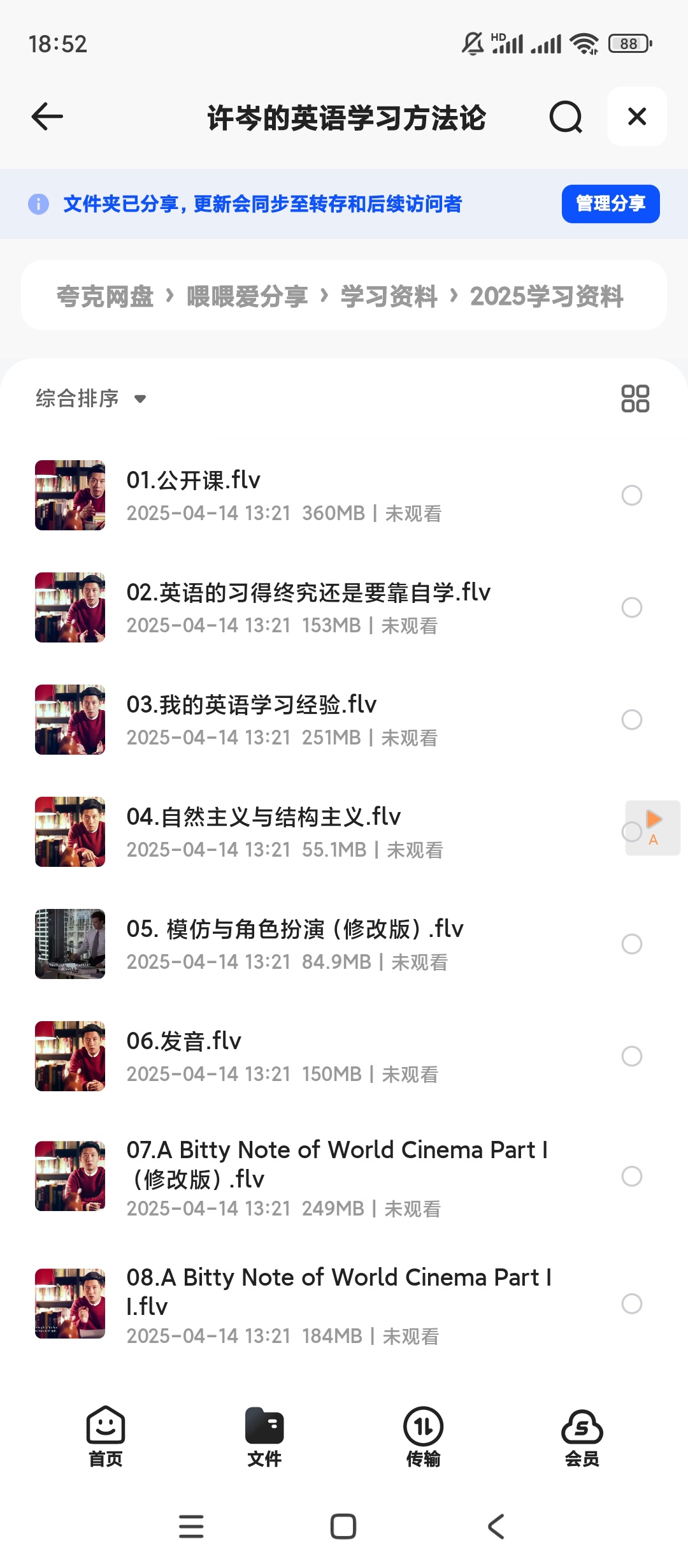Switch to the 首页 tab
Image resolution: width=688 pixels, height=1568 pixels.
(105, 1437)
